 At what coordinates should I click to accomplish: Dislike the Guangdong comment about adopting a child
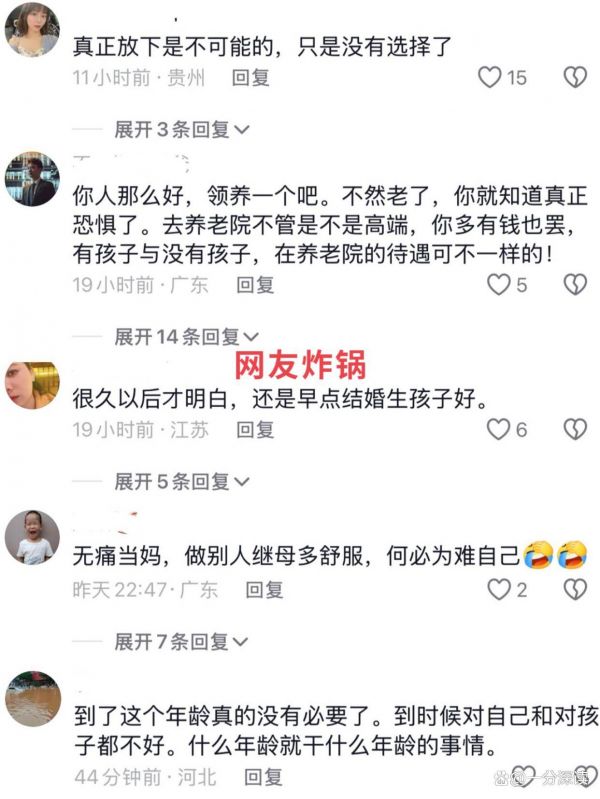(575, 285)
